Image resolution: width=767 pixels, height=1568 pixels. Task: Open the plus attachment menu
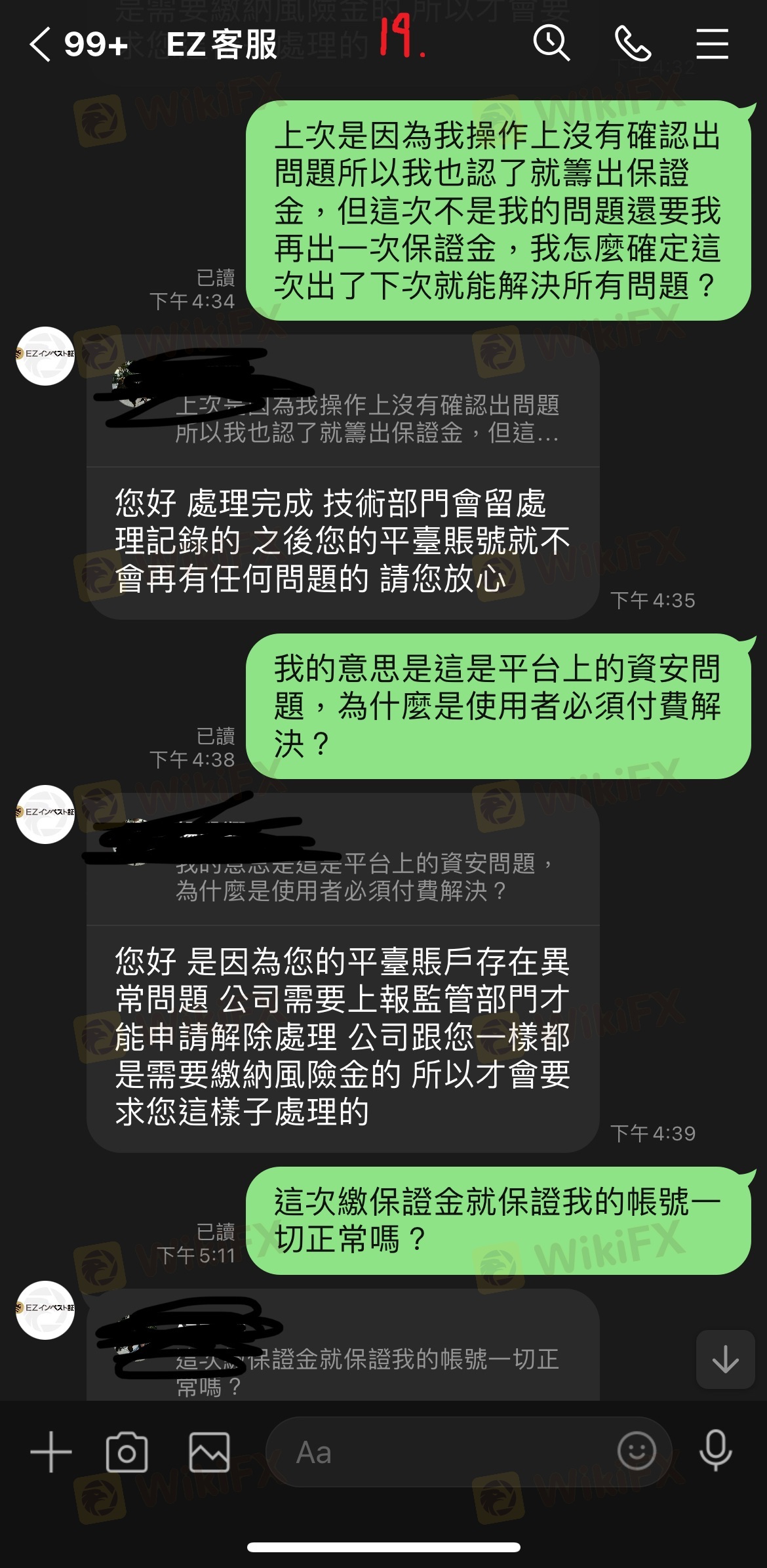coord(50,1452)
